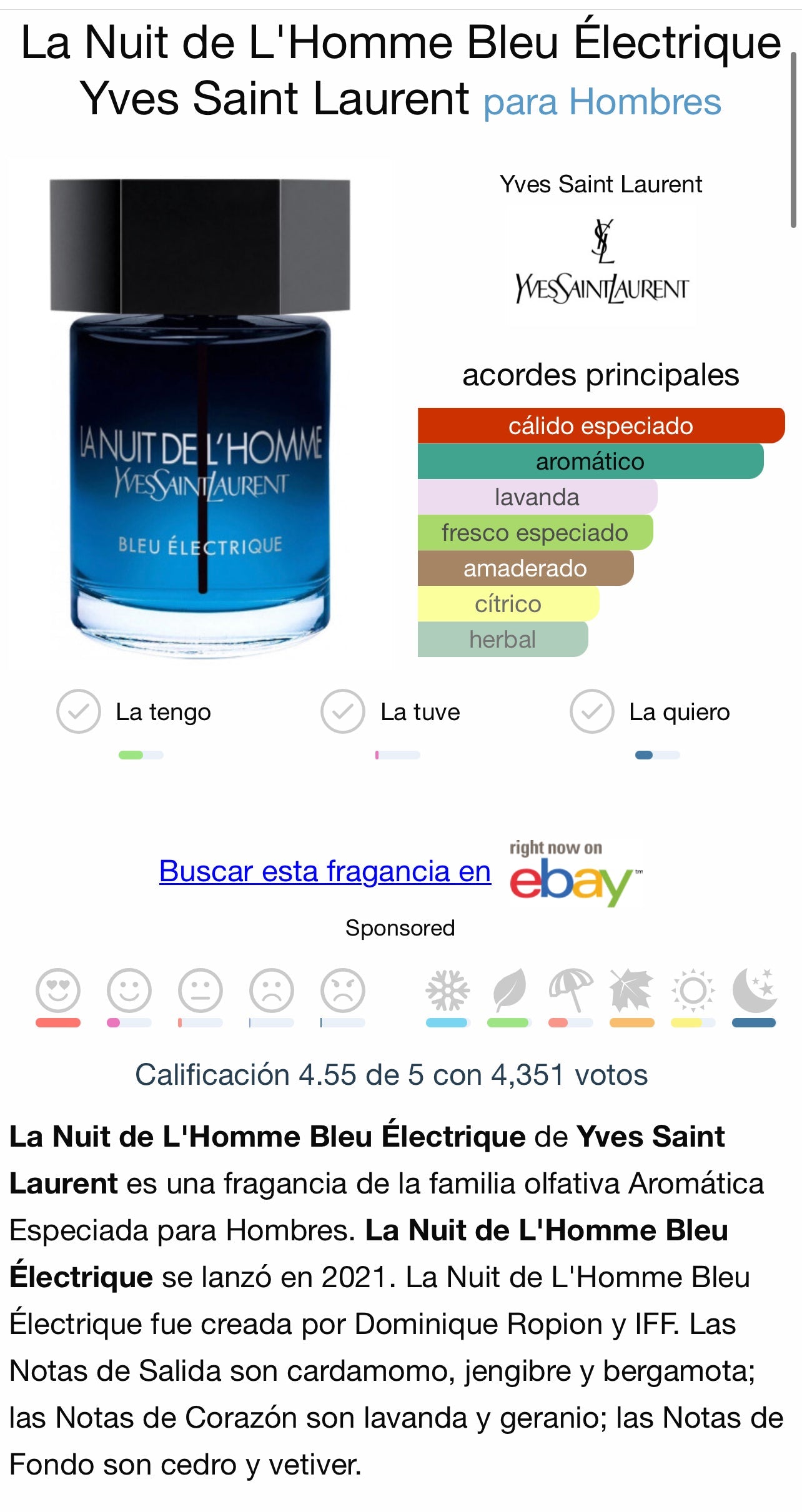Vote with the love heart-eyes face
This screenshot has height=1512, width=802.
[x=58, y=991]
